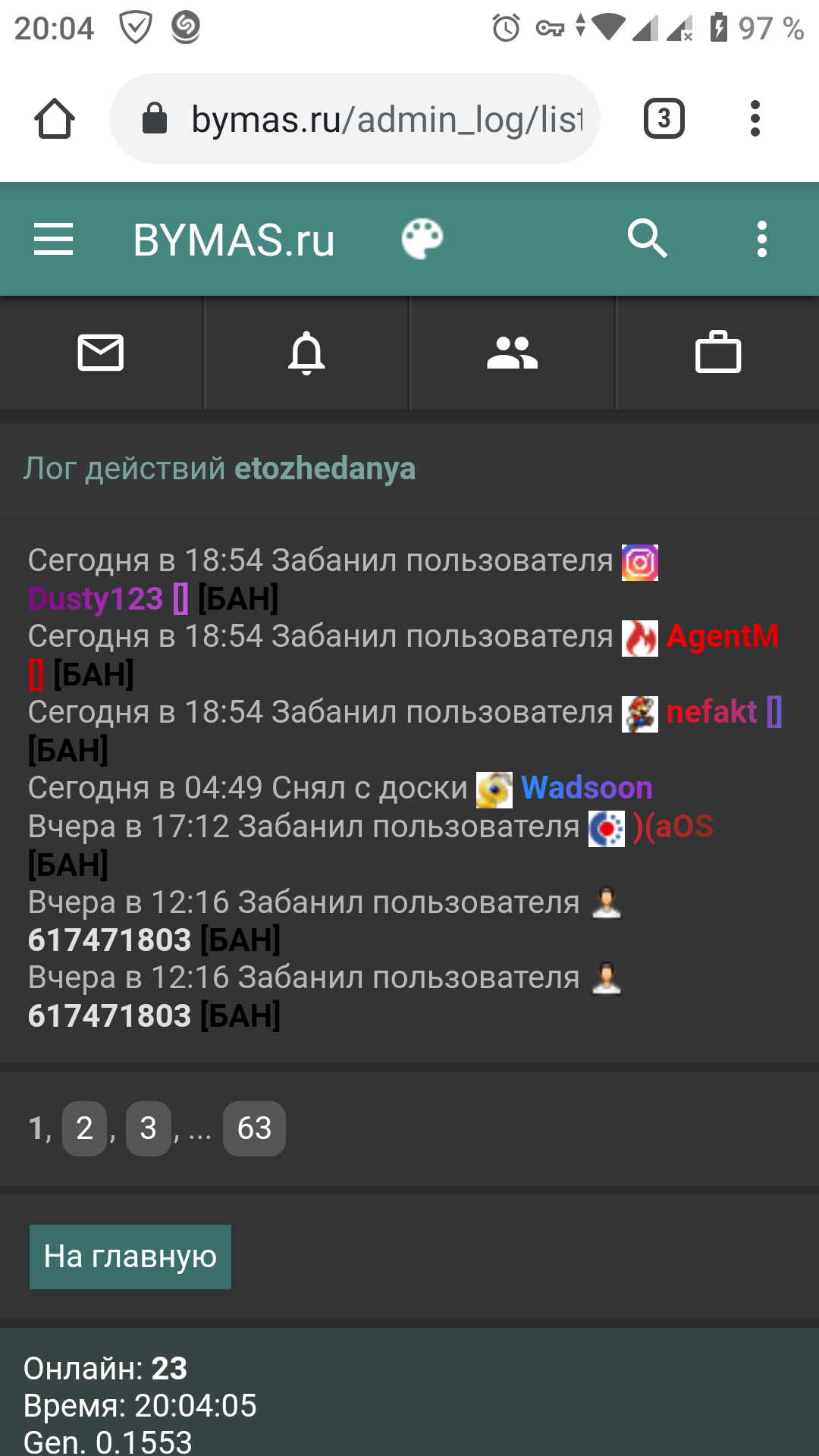Jump to page 63 of the log
819x1456 pixels.
click(x=254, y=1128)
